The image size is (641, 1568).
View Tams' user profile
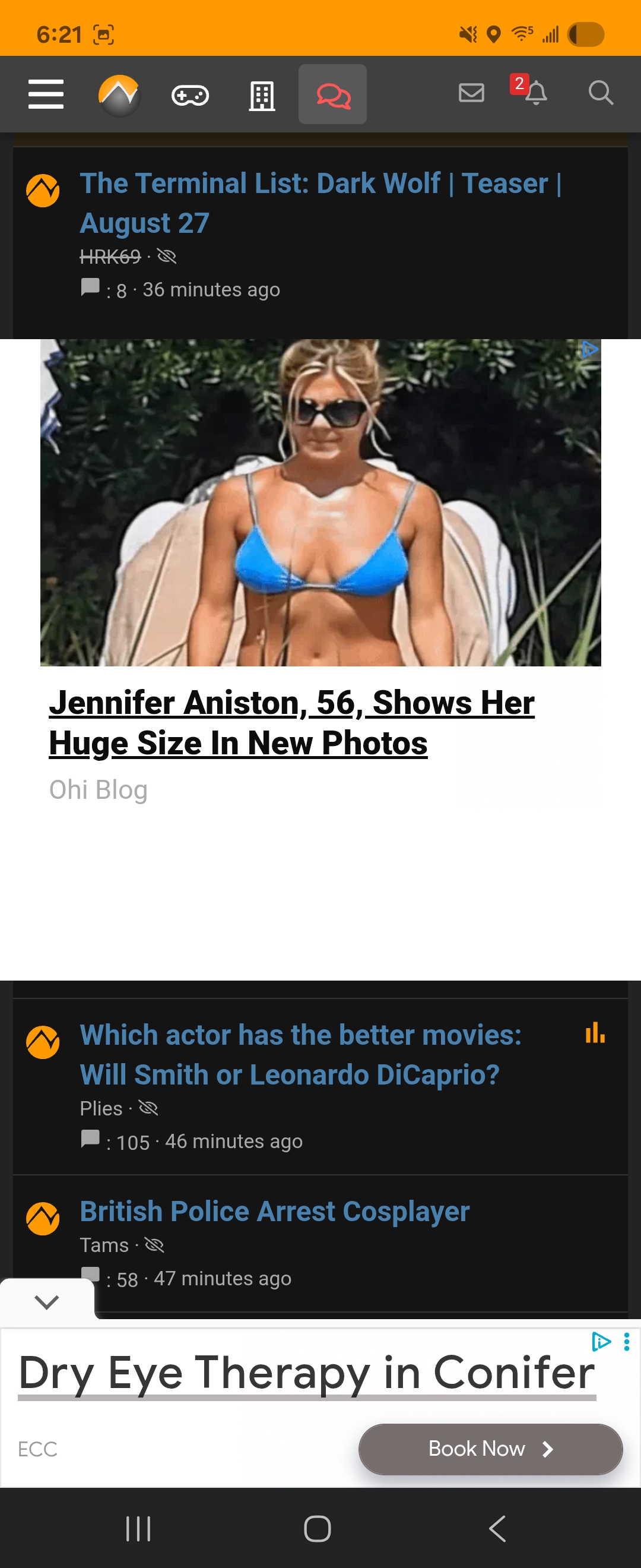(x=104, y=1245)
